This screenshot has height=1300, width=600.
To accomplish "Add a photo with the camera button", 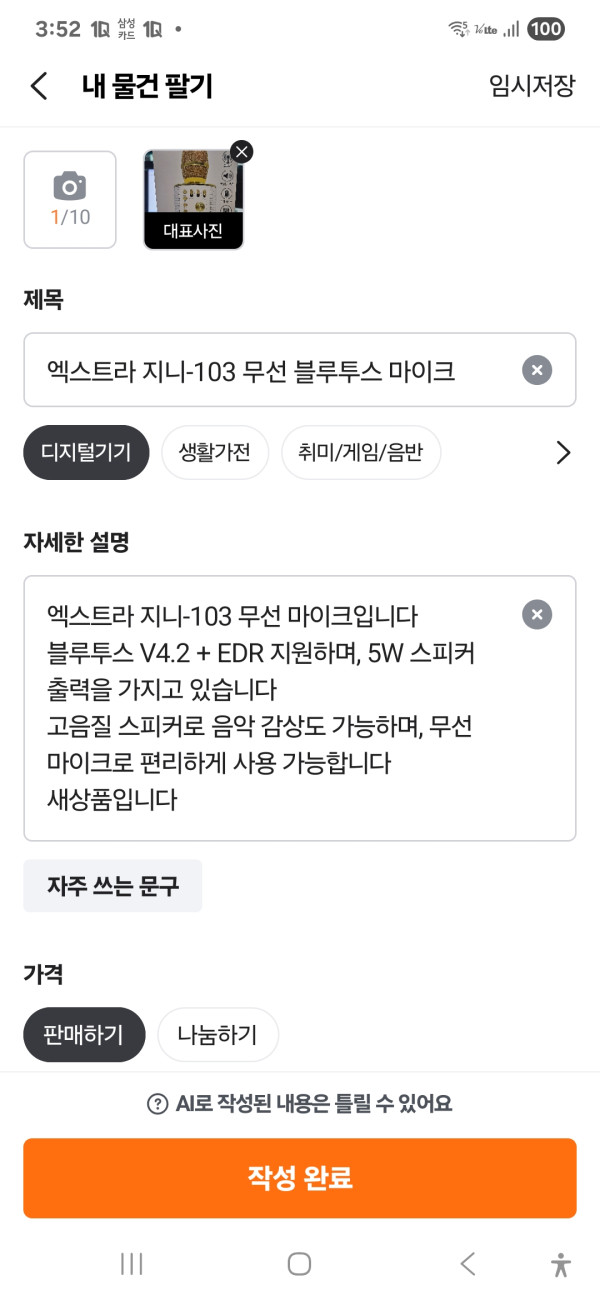I will pos(70,199).
